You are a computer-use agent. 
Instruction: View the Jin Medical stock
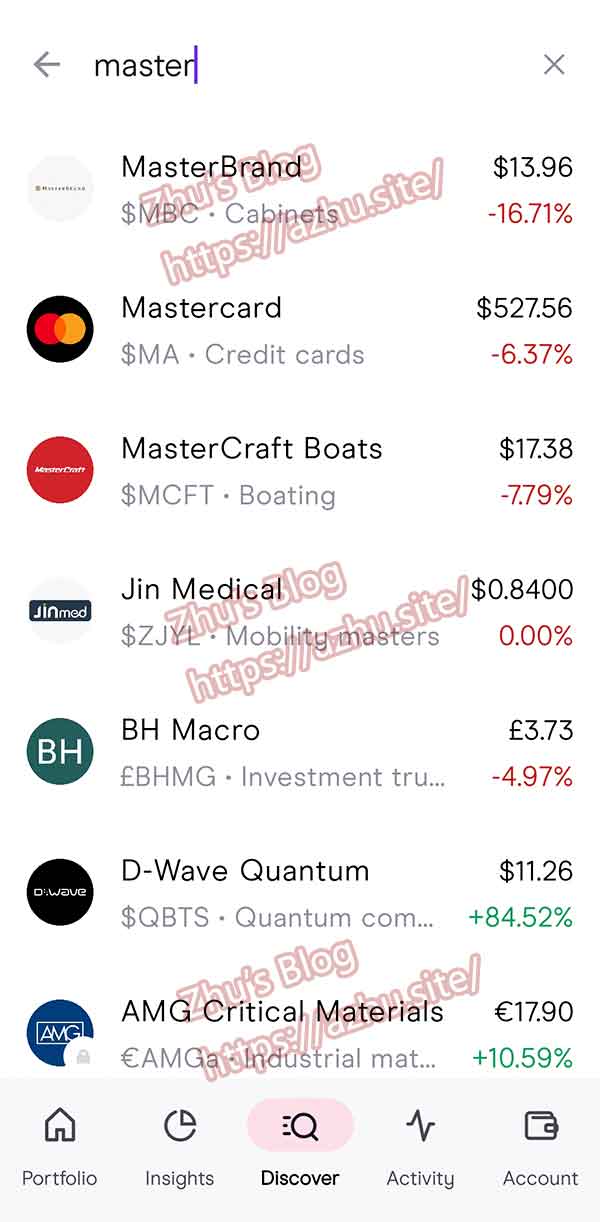pos(300,612)
